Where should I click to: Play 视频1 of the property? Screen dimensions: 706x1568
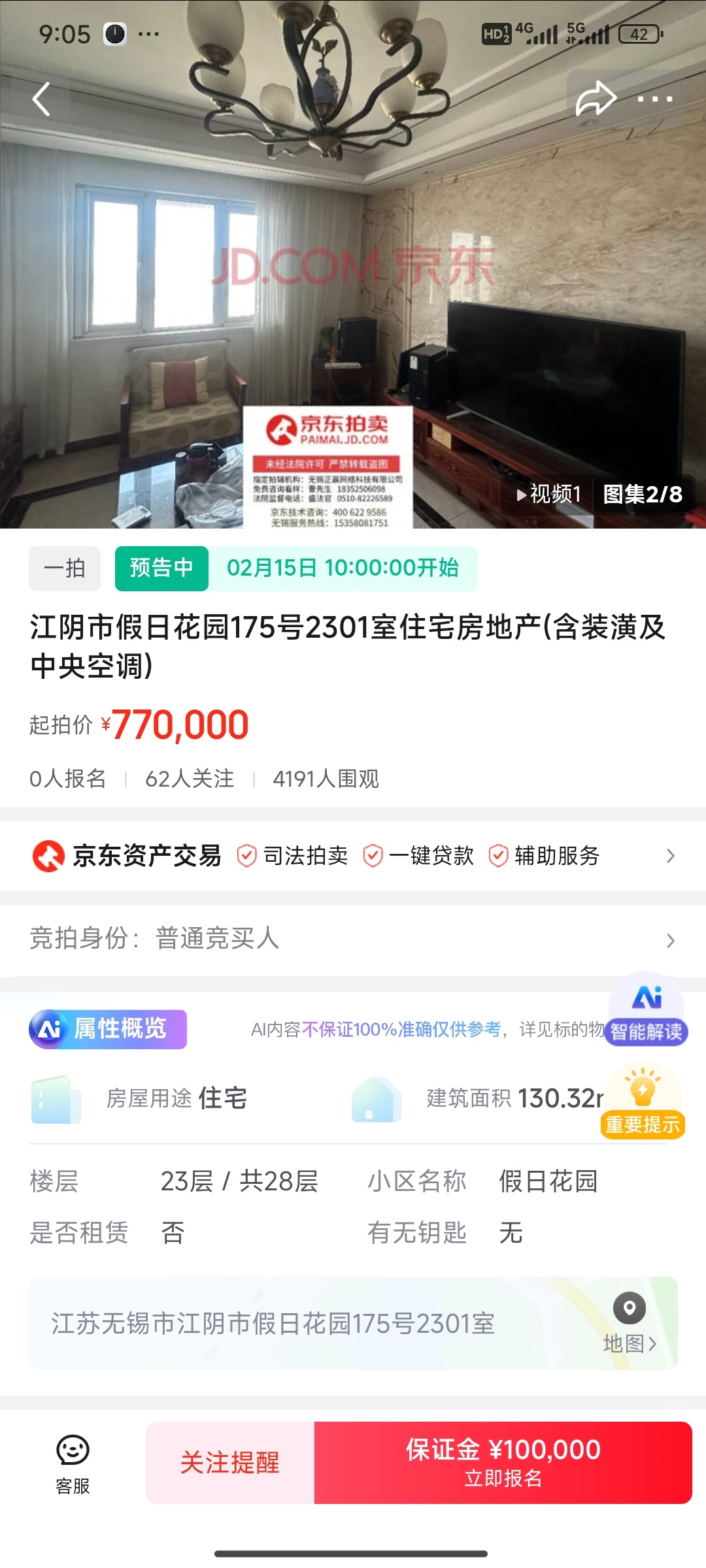(x=549, y=494)
